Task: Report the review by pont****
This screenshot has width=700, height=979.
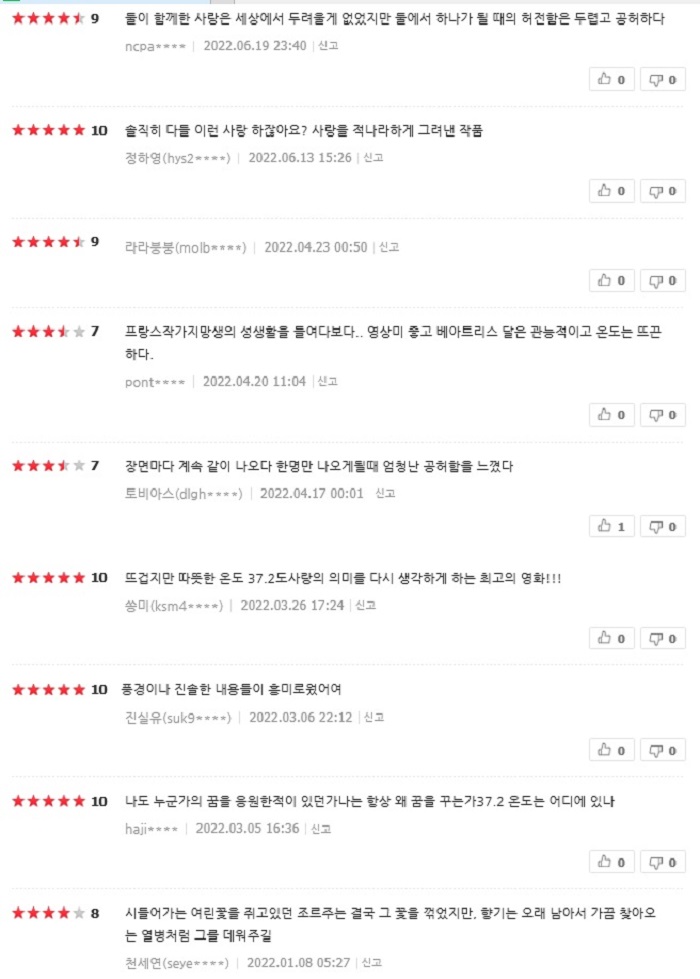Action: [326, 382]
